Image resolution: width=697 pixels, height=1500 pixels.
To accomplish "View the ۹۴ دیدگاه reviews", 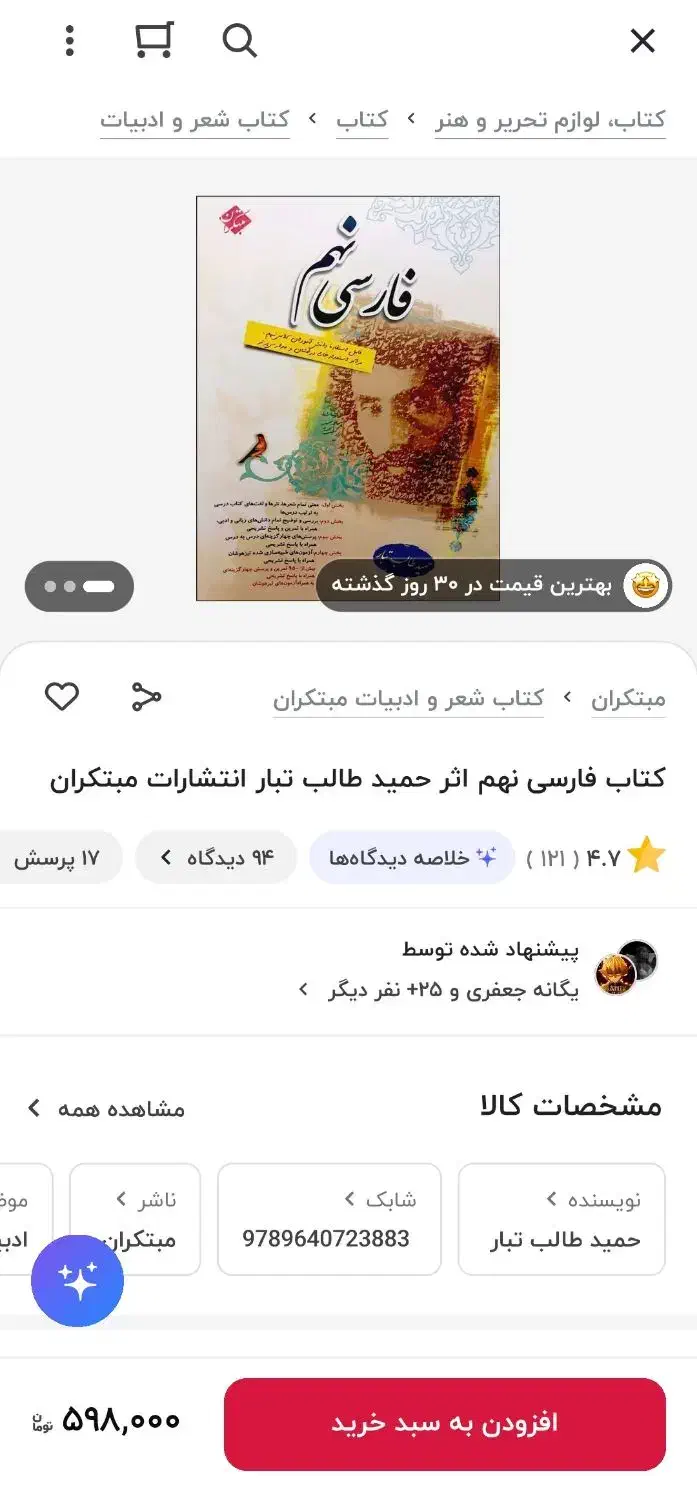I will 216,858.
